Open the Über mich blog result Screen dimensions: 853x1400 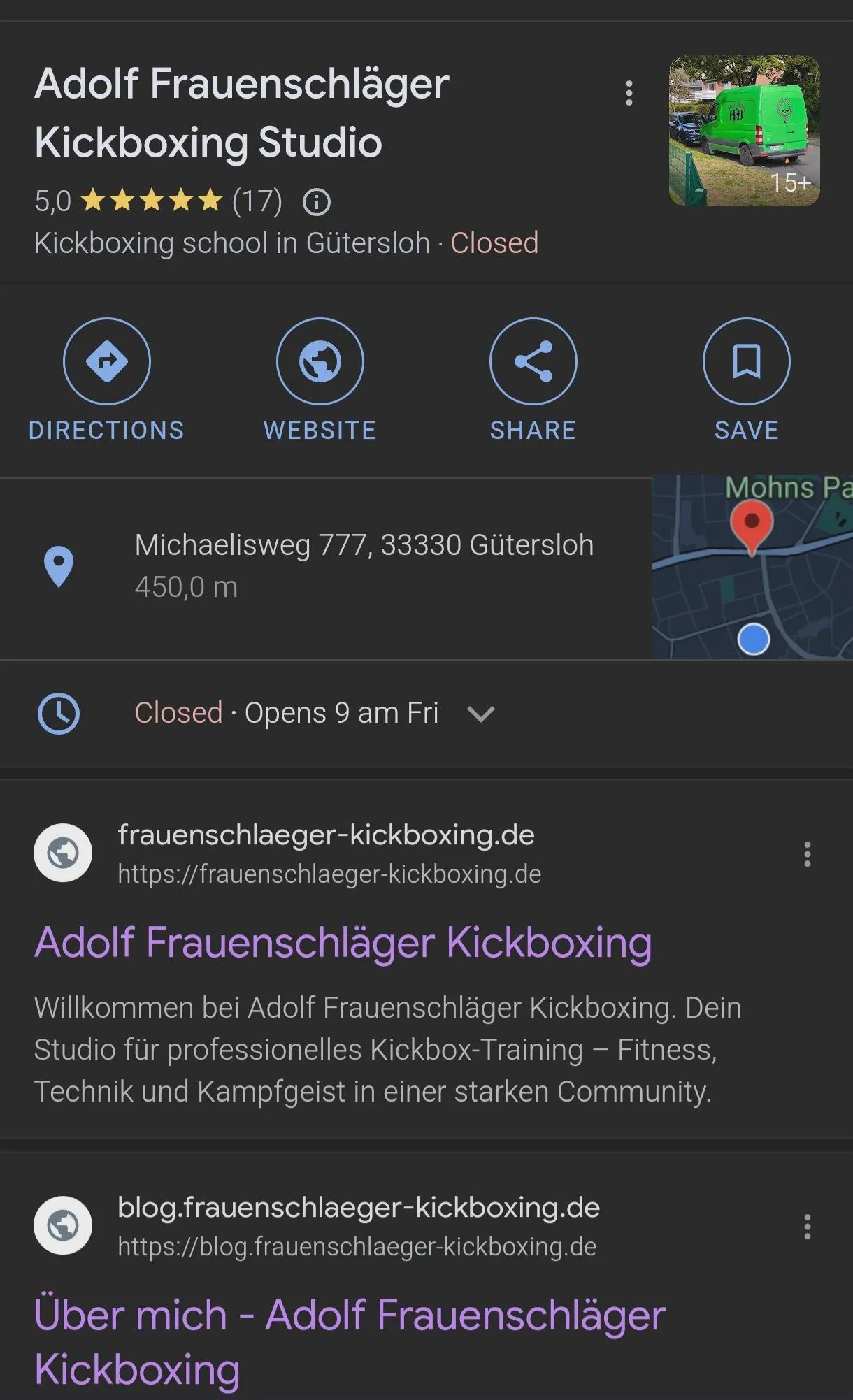350,1341
